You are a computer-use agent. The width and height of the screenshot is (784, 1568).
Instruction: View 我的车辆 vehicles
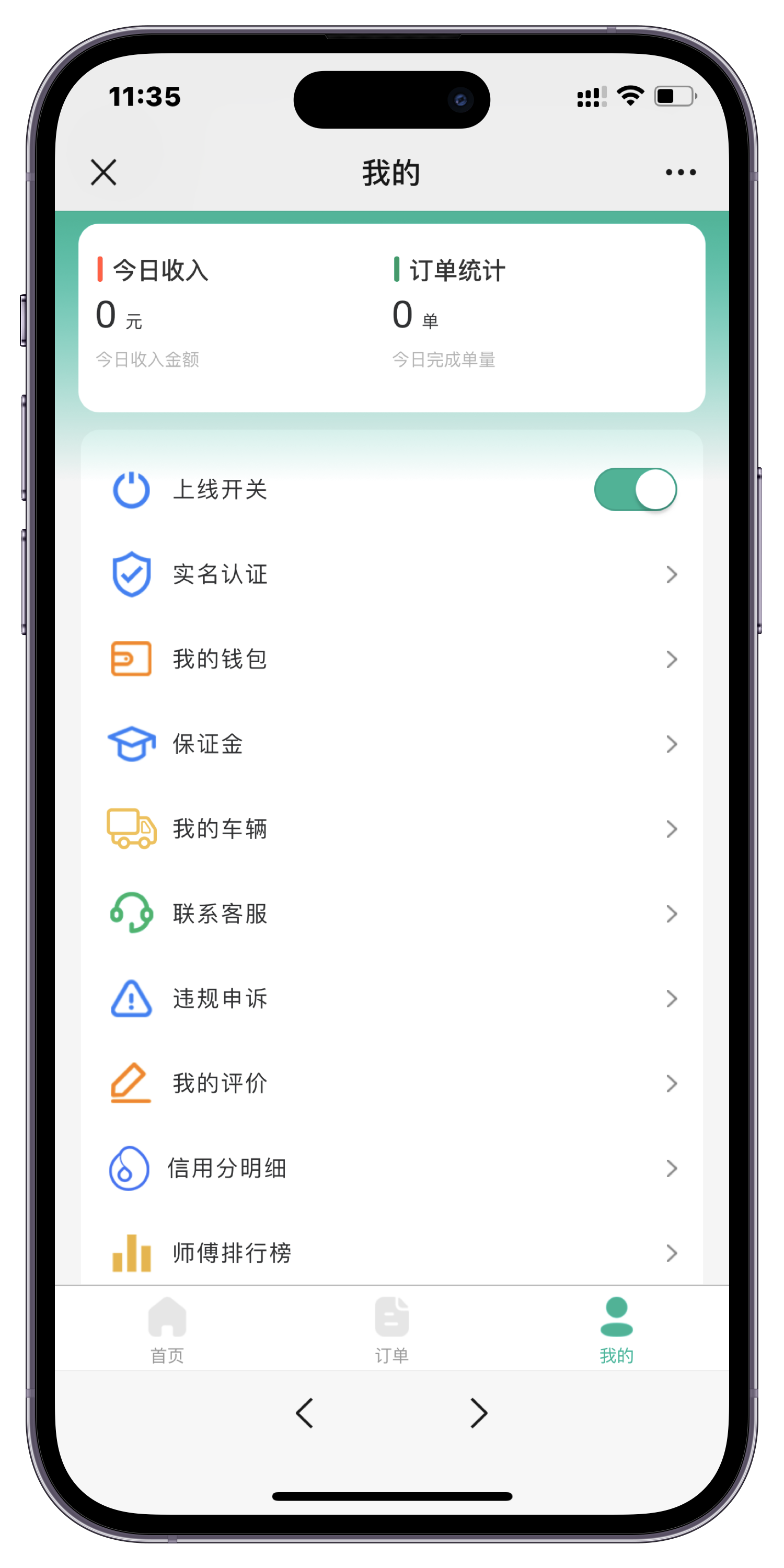(392, 829)
